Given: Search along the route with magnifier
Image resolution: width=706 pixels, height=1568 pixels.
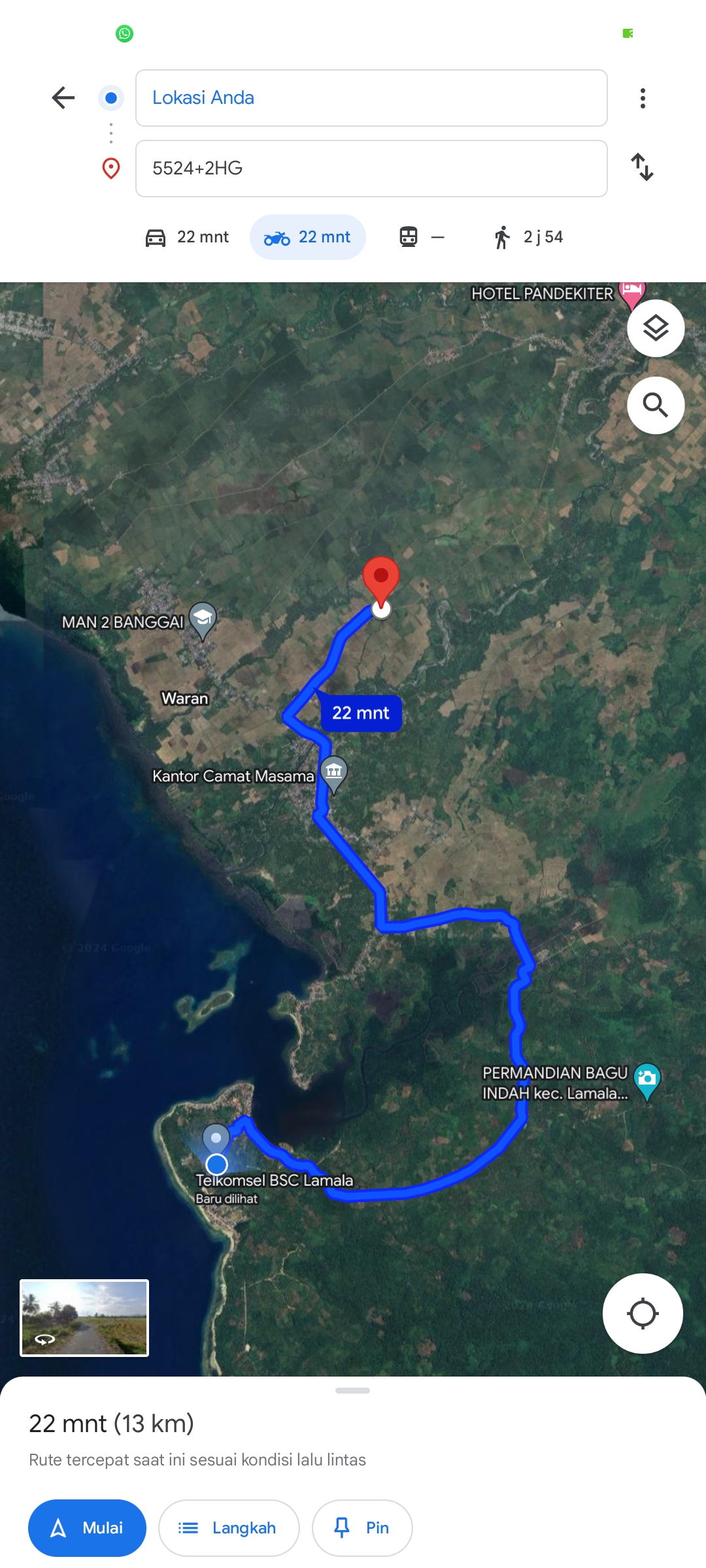Looking at the screenshot, I should click(x=656, y=405).
